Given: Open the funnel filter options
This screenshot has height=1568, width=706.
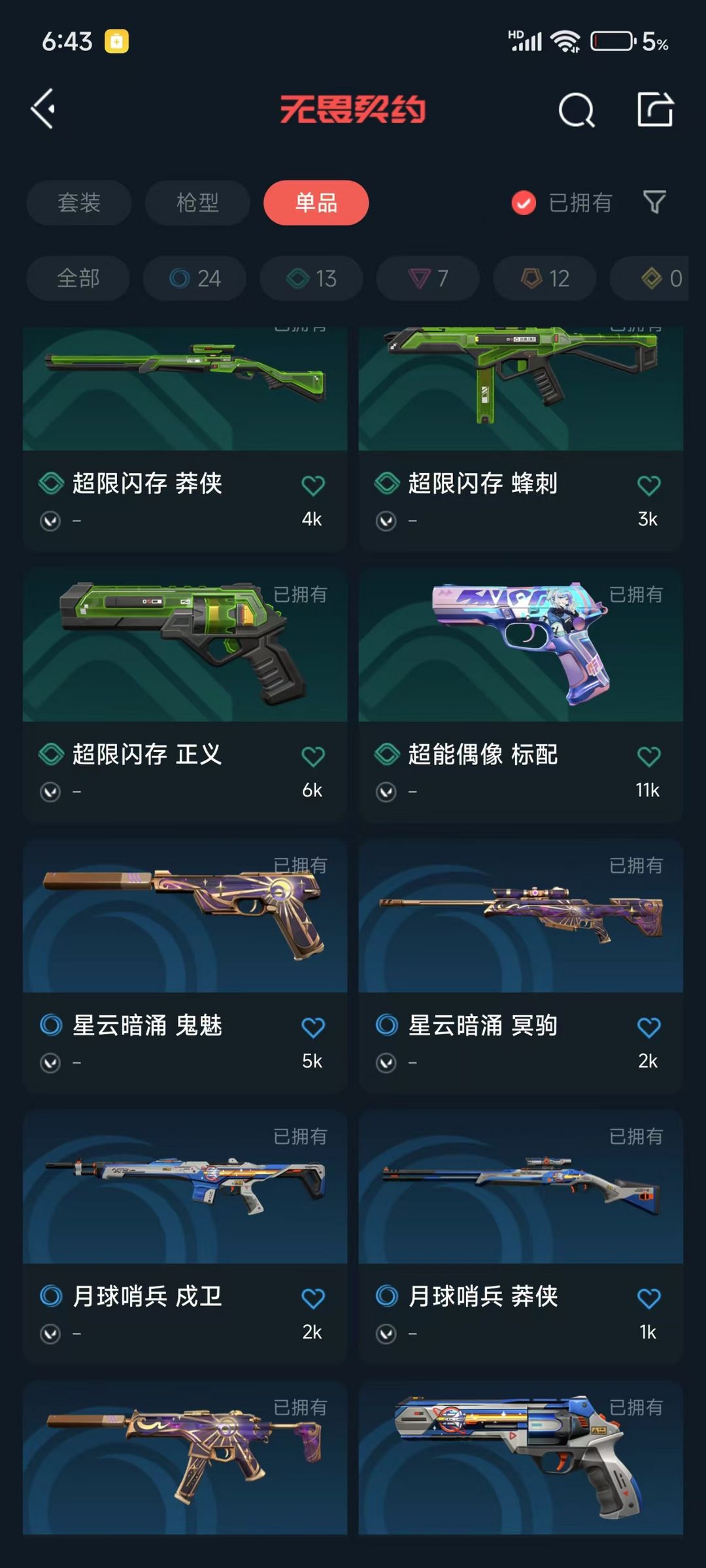Looking at the screenshot, I should [x=654, y=202].
